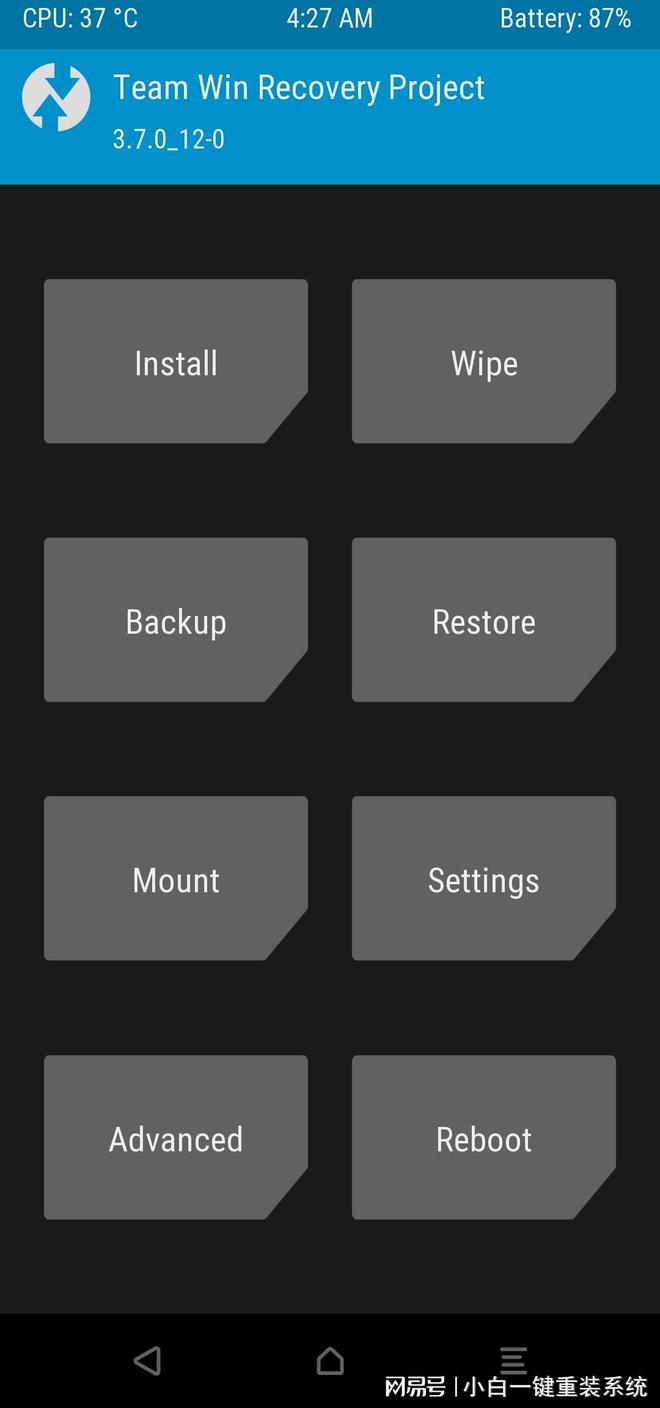Viewport: 660px width, 1408px height.
Task: Open the Mount partitions menu
Action: [175, 878]
